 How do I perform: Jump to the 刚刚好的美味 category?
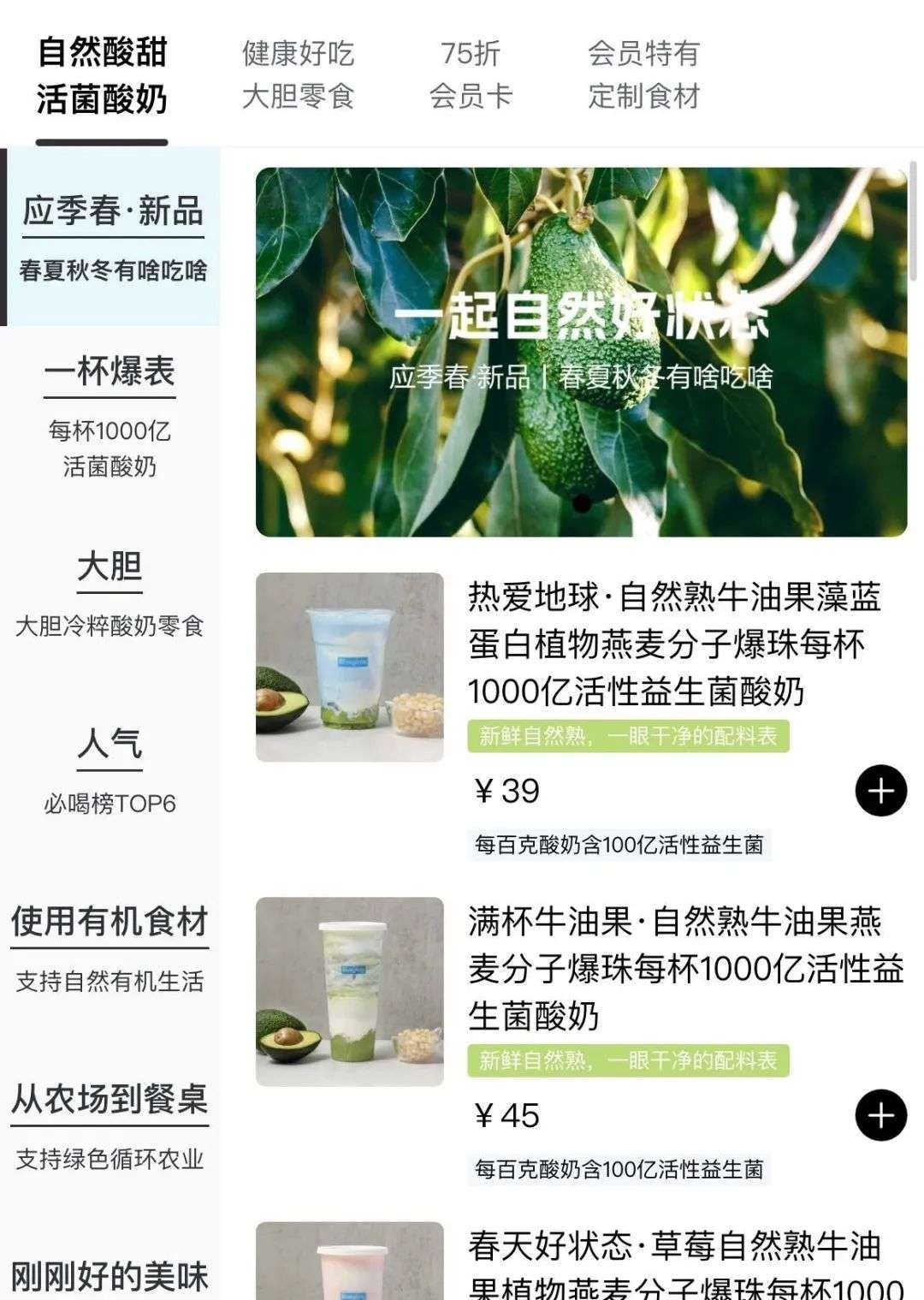(x=110, y=1275)
